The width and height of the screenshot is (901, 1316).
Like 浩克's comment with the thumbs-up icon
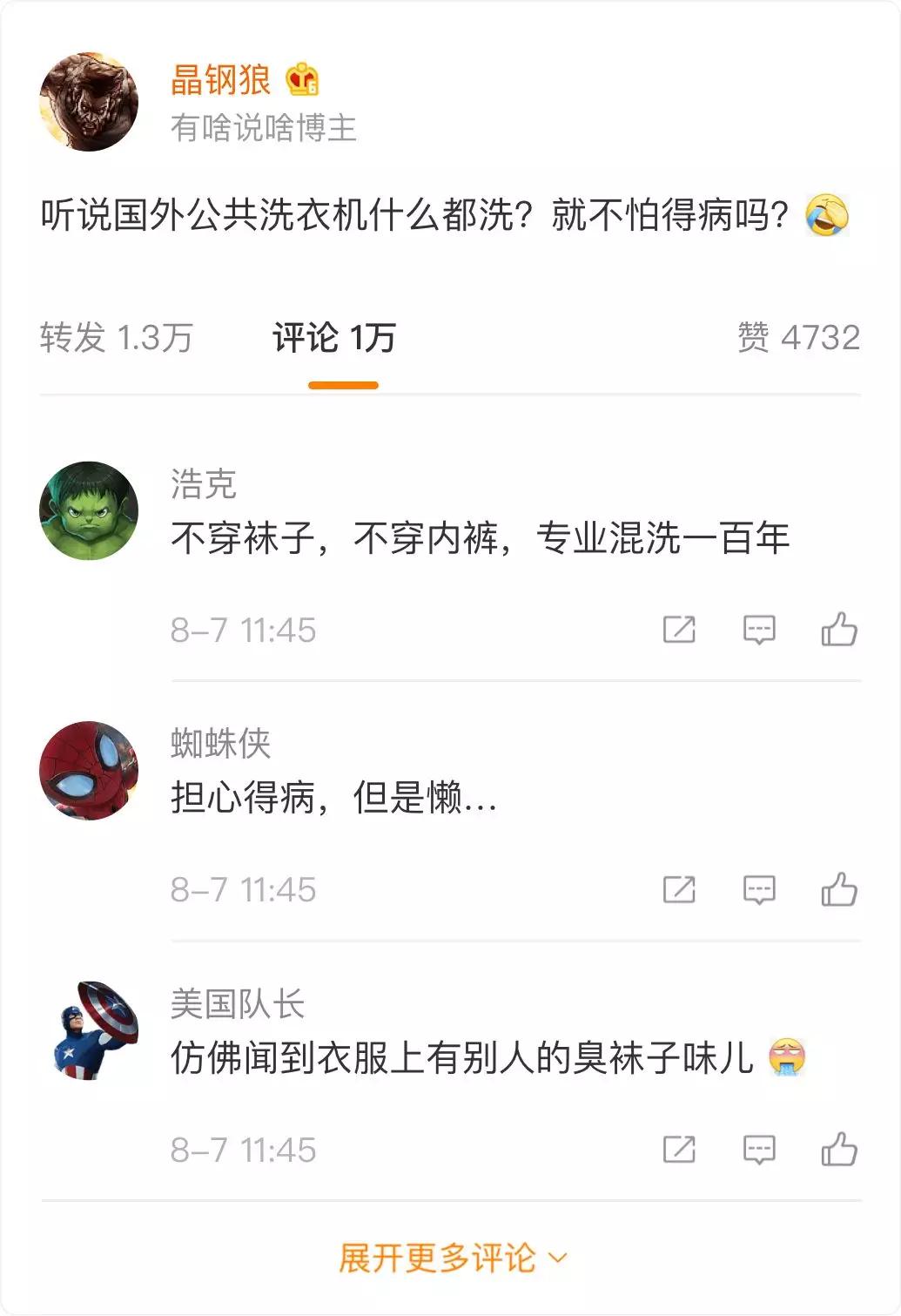coord(840,630)
